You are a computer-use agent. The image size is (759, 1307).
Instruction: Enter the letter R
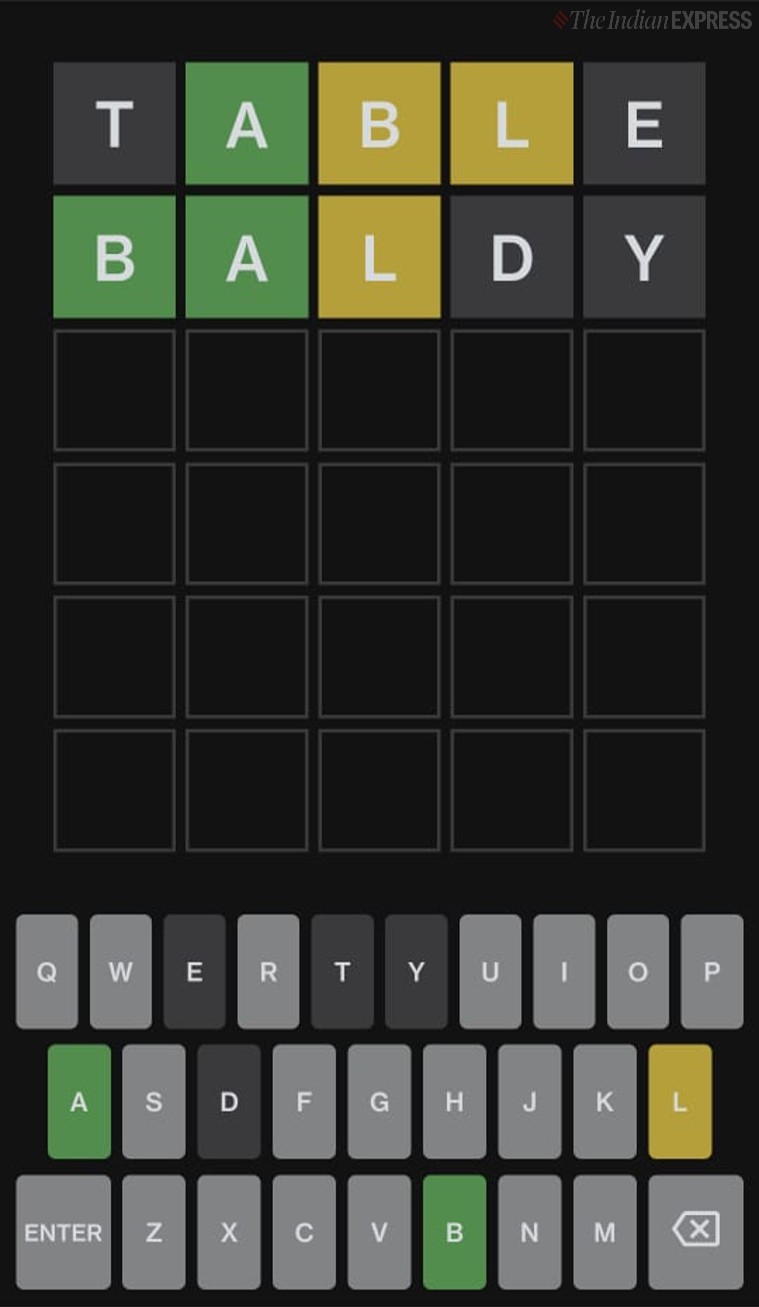[x=268, y=972]
